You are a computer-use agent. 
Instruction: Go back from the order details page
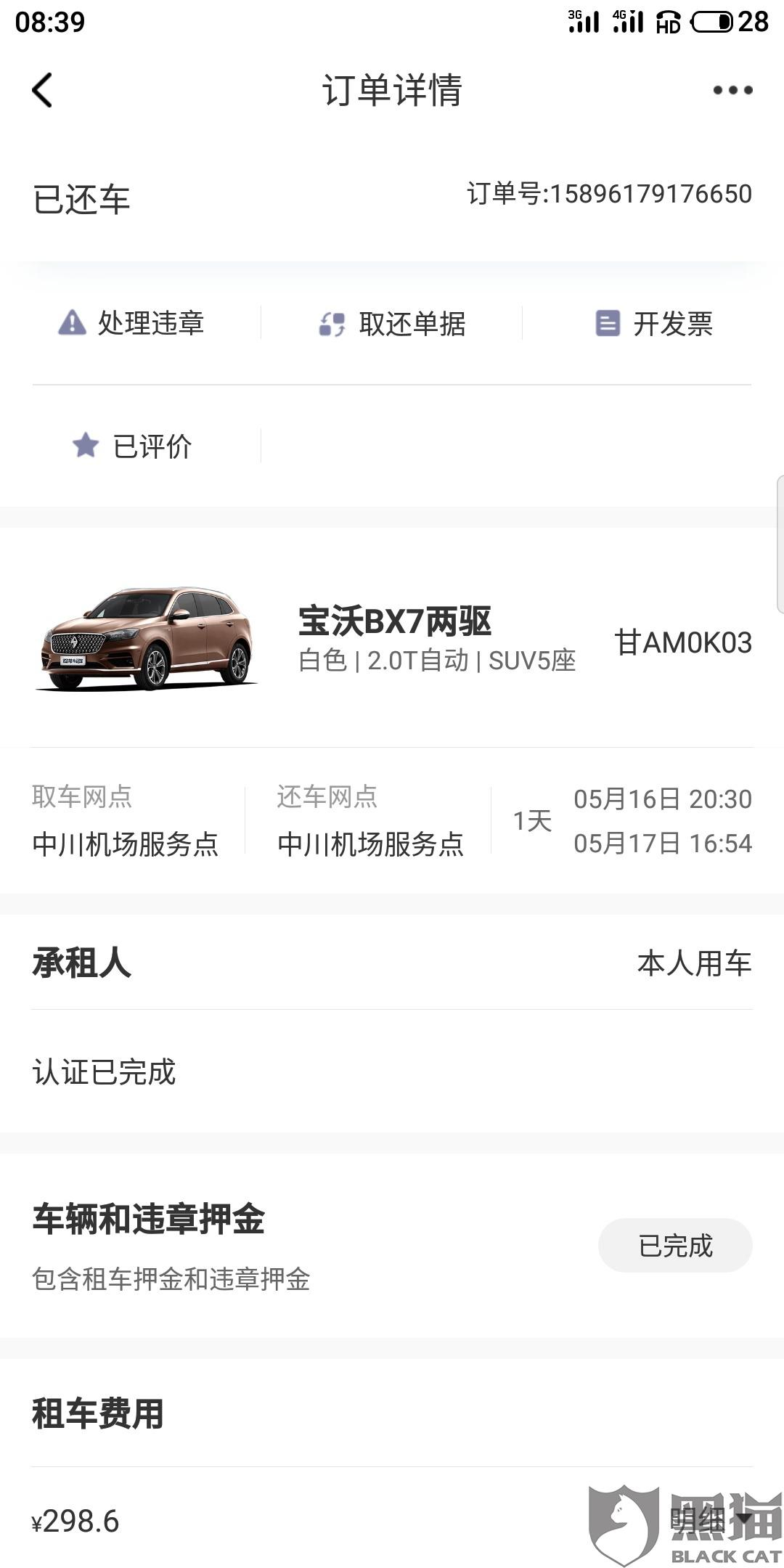[42, 90]
